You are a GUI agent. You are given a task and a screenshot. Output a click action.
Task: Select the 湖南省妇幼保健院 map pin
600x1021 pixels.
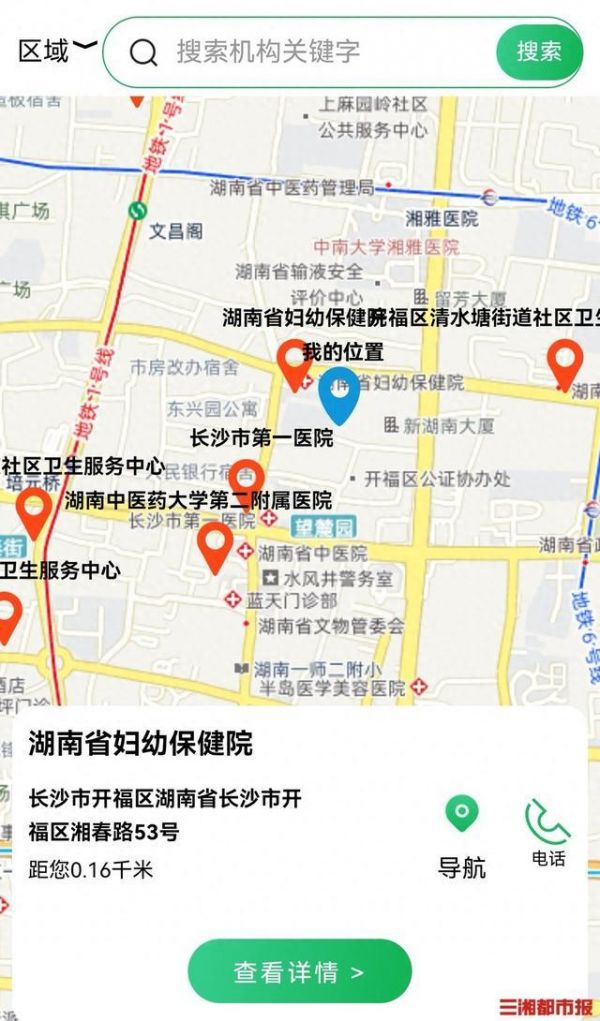[294, 362]
